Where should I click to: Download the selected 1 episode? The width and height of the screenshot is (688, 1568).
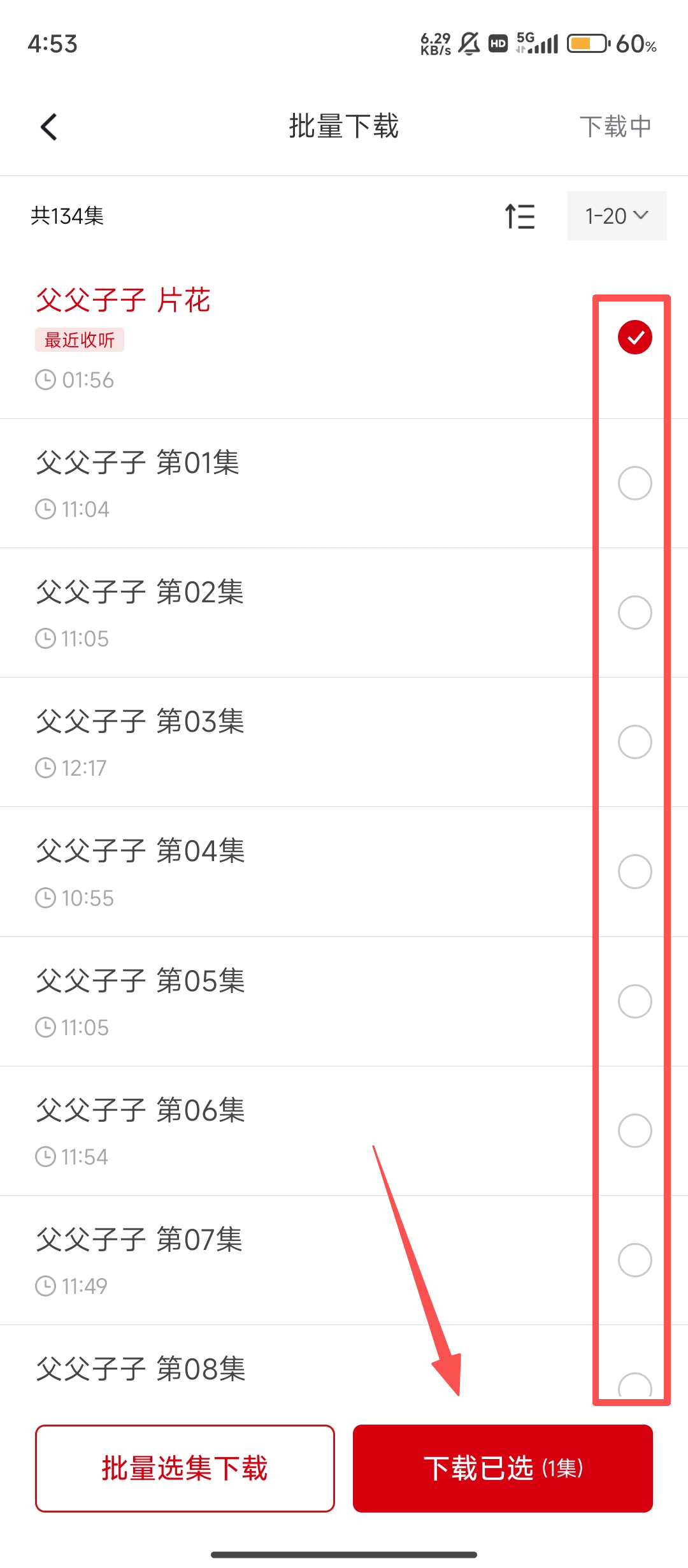[503, 1469]
